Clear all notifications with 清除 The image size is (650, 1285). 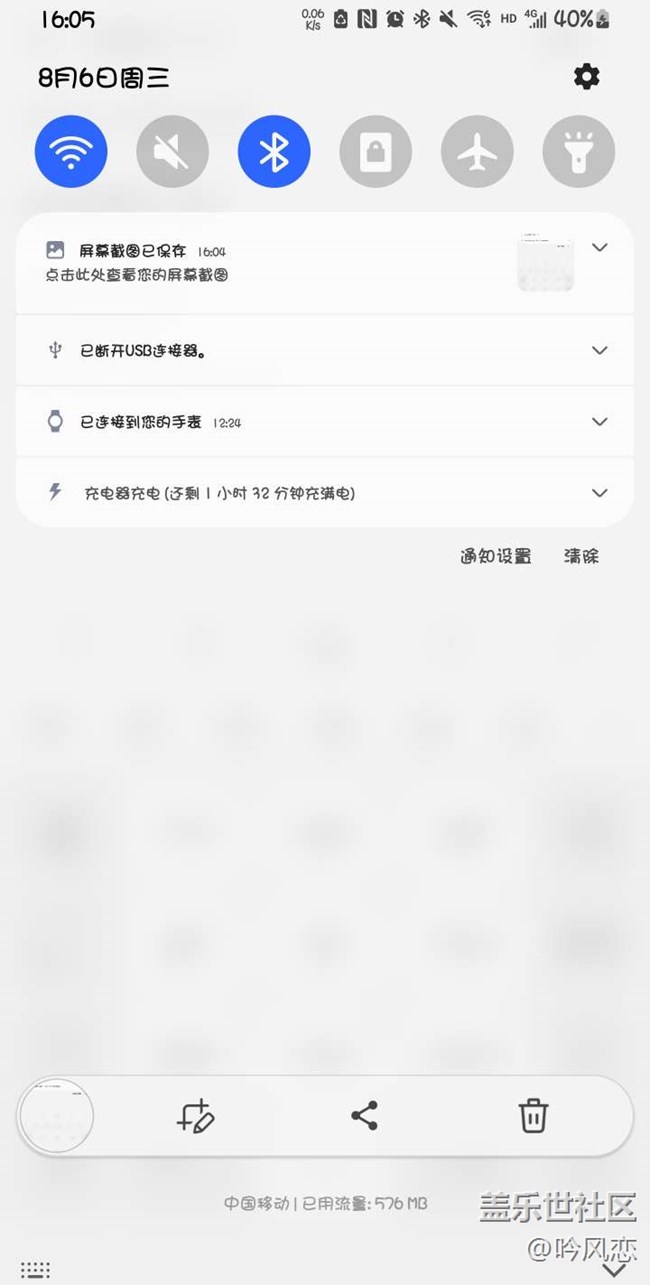point(581,557)
